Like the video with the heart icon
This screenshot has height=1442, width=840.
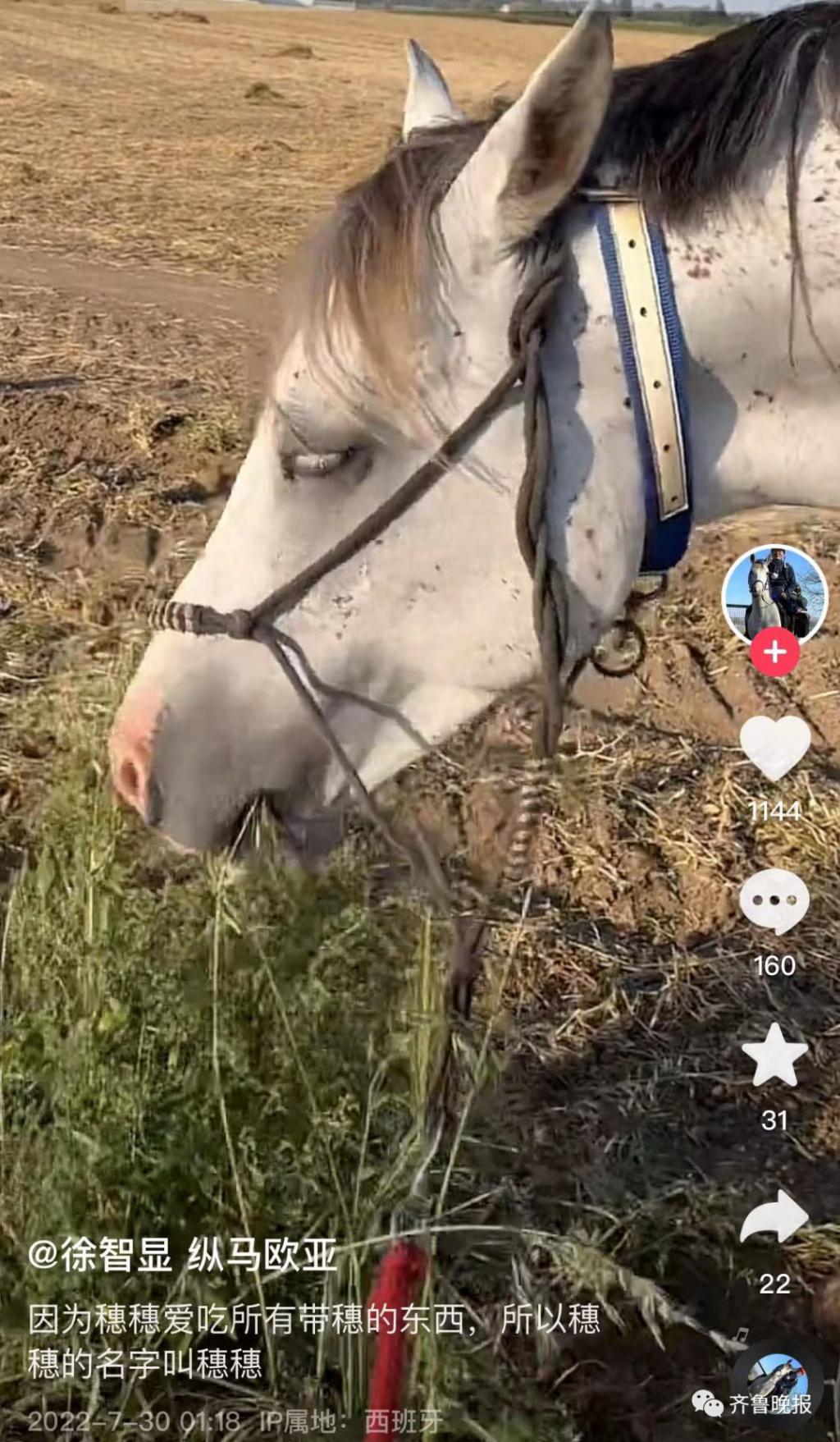point(774,747)
